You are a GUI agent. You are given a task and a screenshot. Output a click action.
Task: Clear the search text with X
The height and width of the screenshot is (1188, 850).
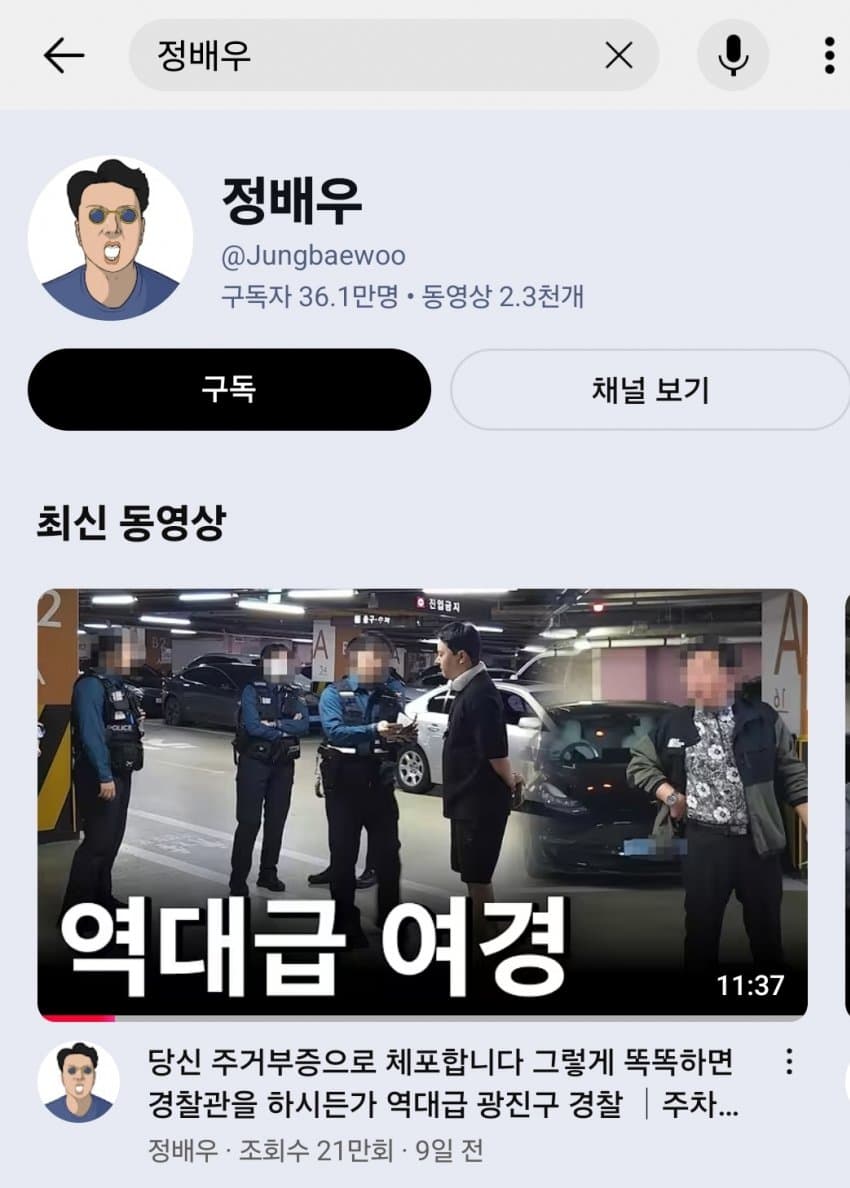pyautogui.click(x=619, y=56)
